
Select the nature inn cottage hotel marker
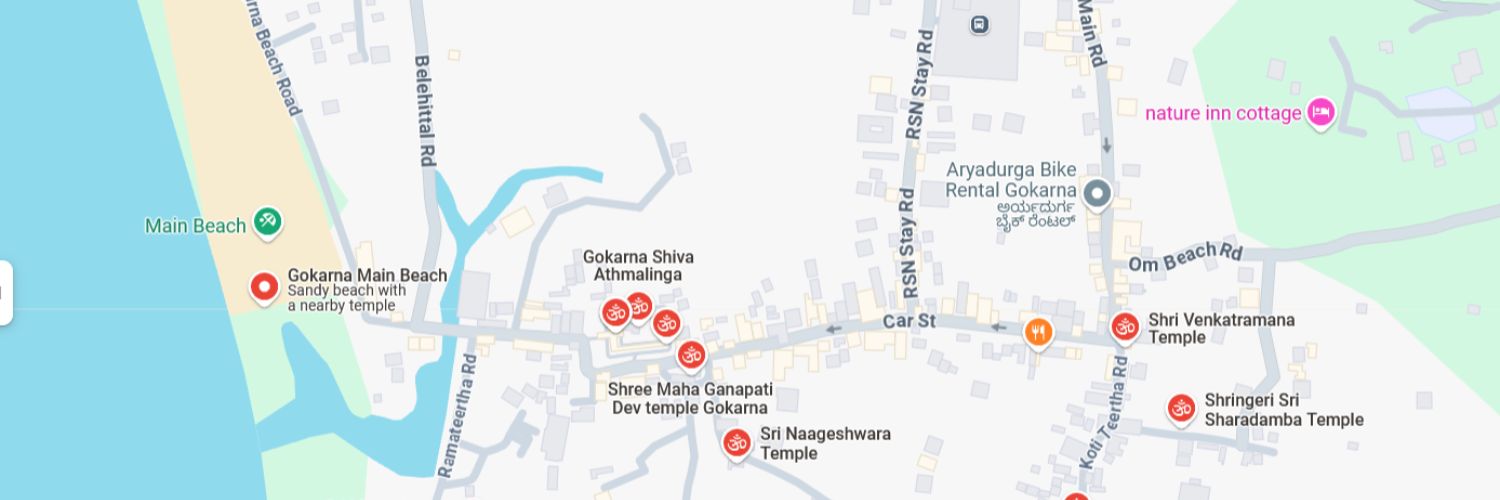pos(1321,112)
